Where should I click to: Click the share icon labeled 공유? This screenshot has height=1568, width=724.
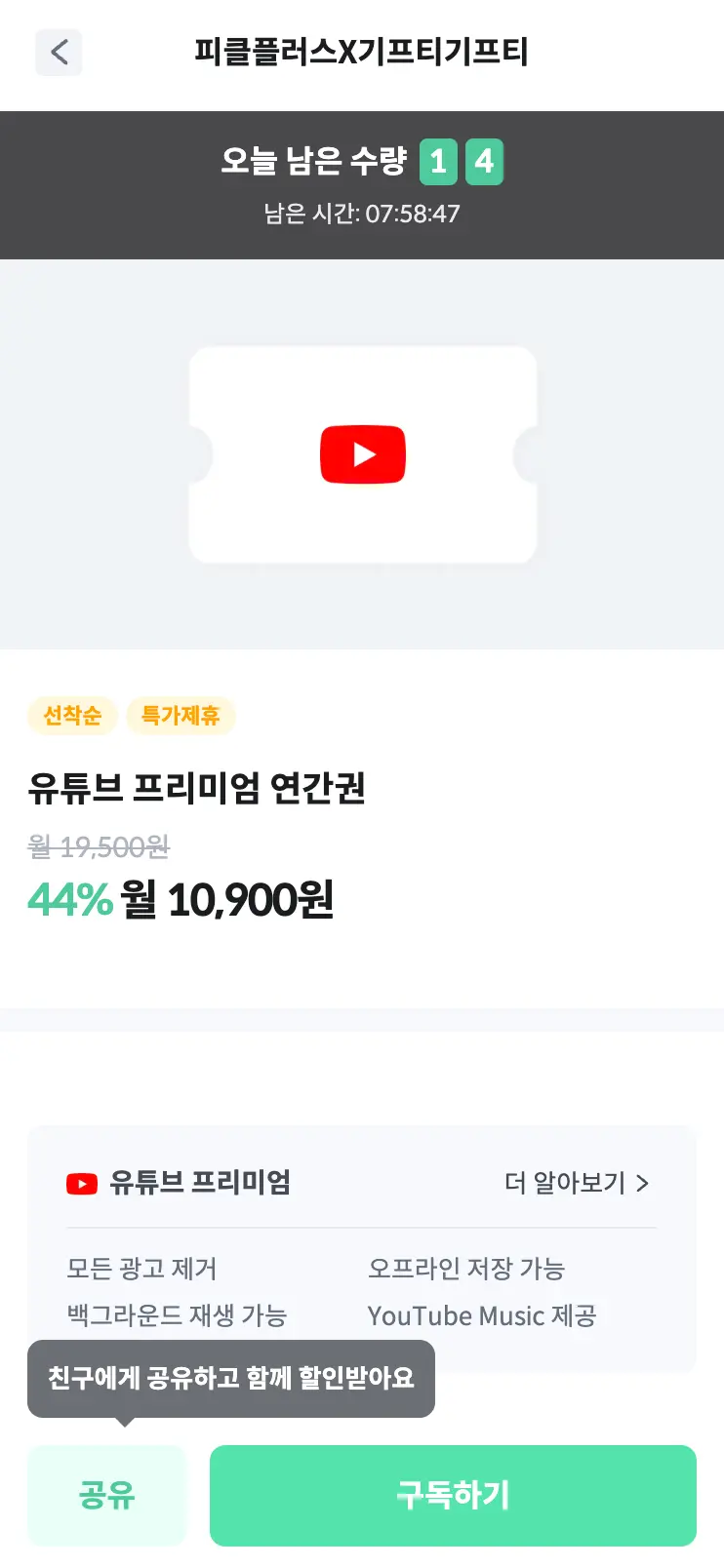point(105,1495)
